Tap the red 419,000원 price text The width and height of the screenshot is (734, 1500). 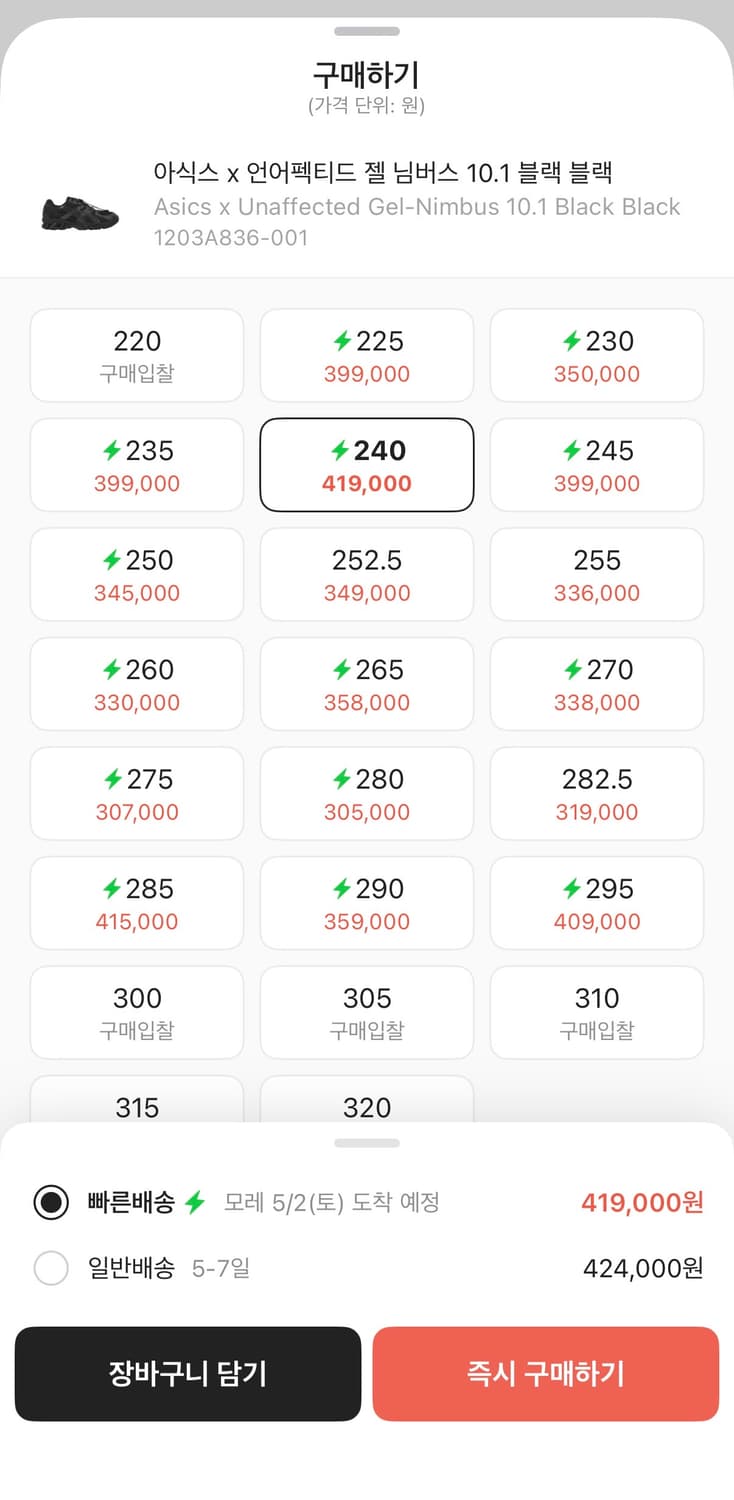pyautogui.click(x=641, y=1202)
